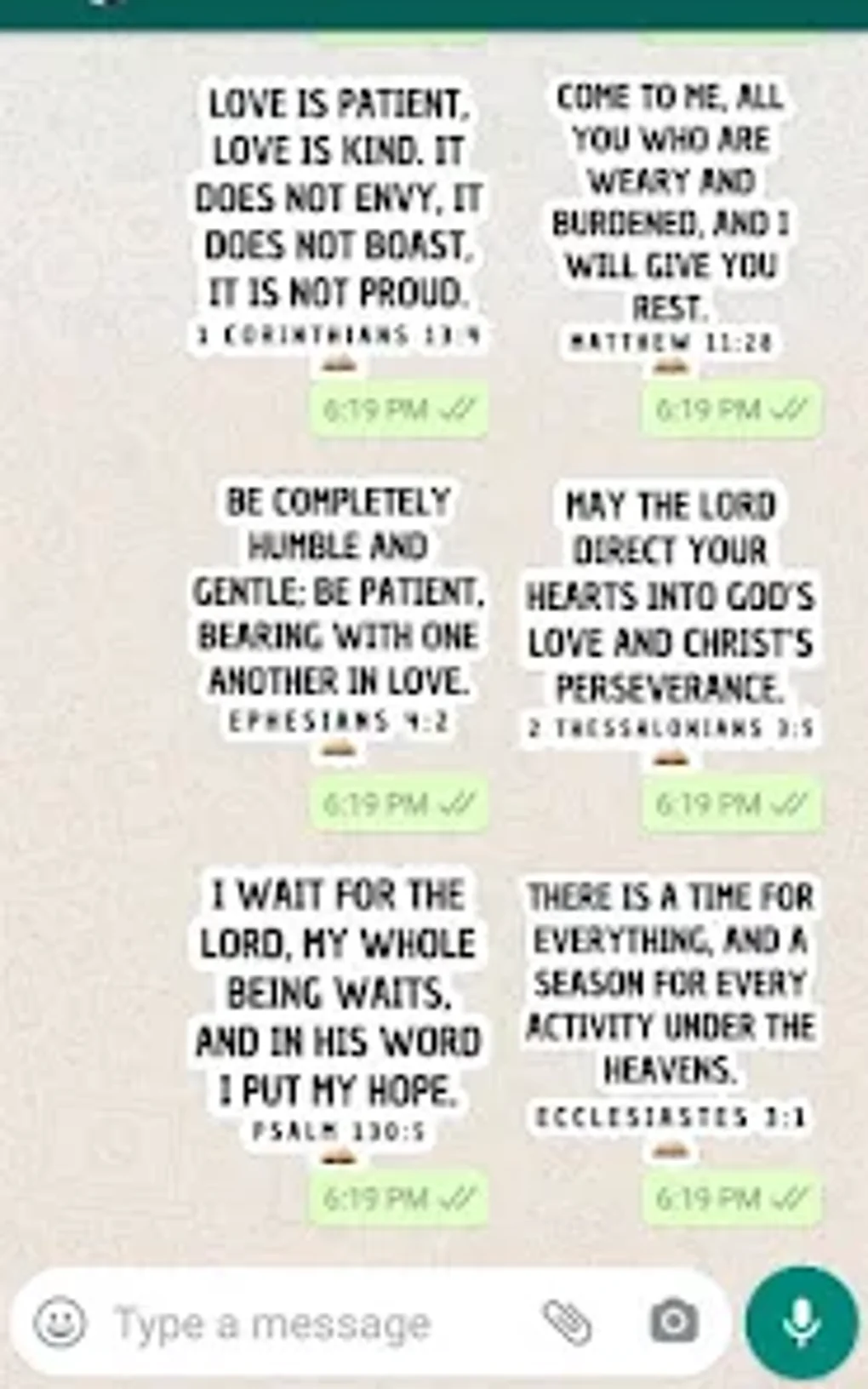Open the emoji picker
868x1389 pixels.
pos(60,1323)
